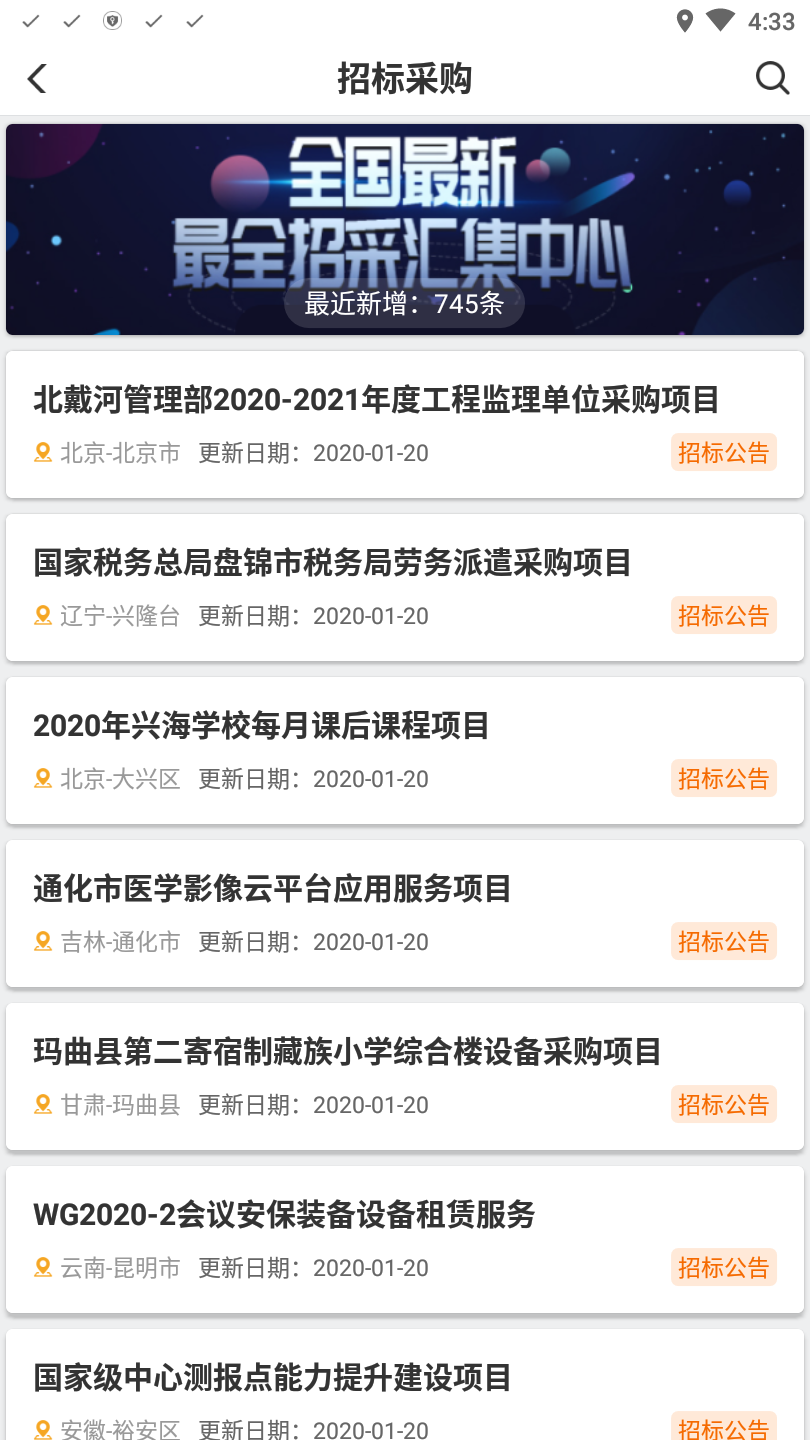This screenshot has height=1440, width=810.
Task: Click the shield checkmark icon in status bar
Action: click(112, 20)
